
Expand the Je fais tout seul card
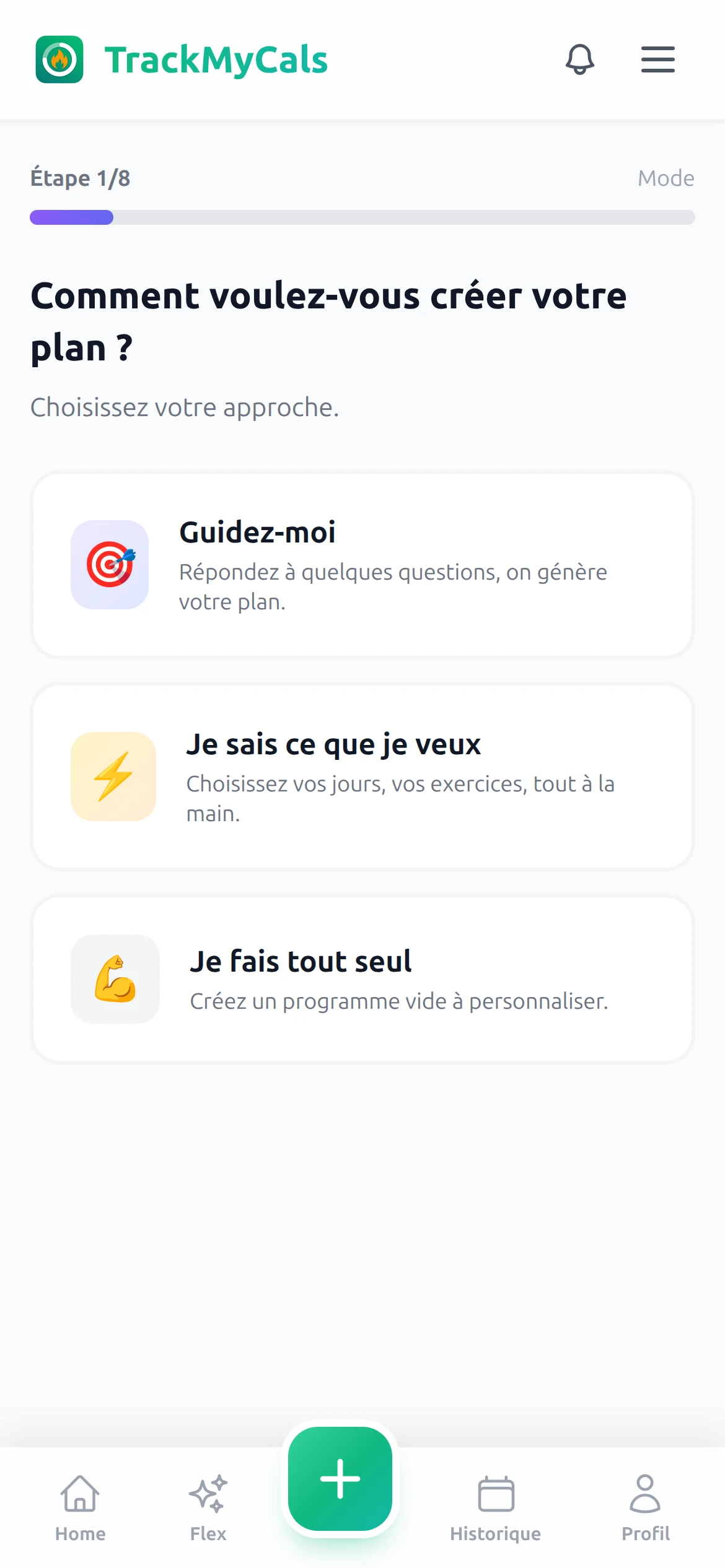point(362,980)
